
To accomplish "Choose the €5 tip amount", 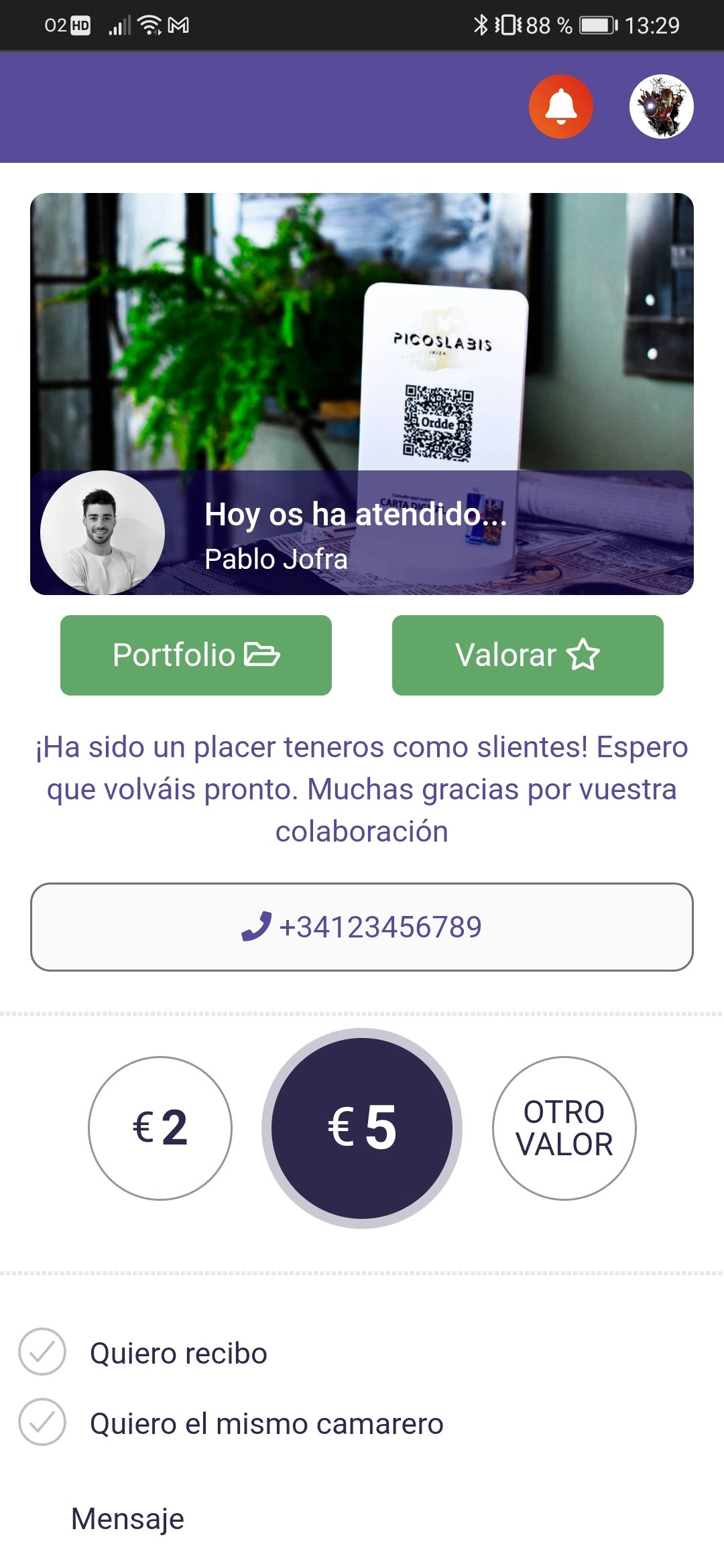I will coord(362,1128).
